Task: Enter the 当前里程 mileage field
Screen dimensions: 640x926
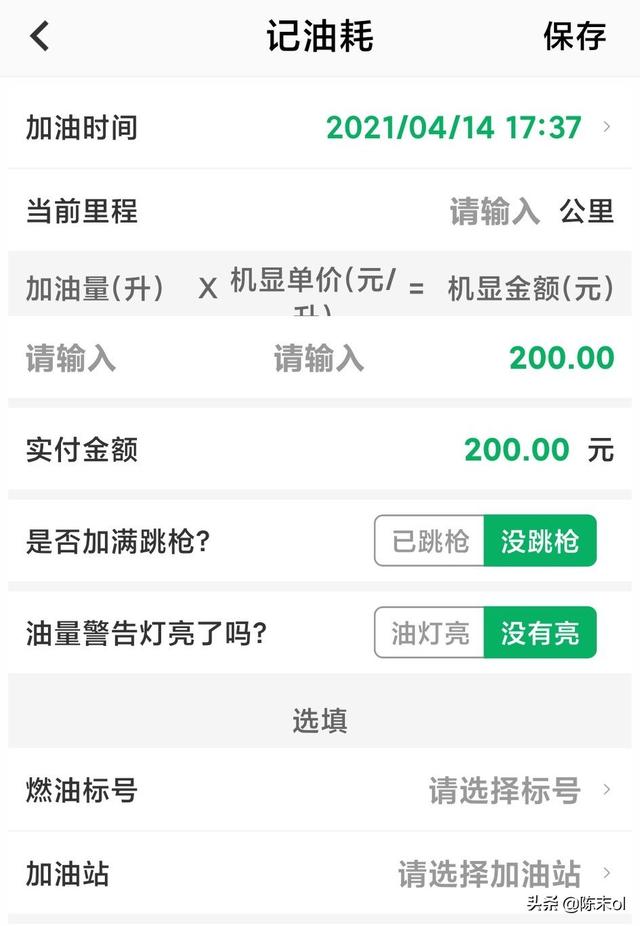Action: [x=494, y=211]
